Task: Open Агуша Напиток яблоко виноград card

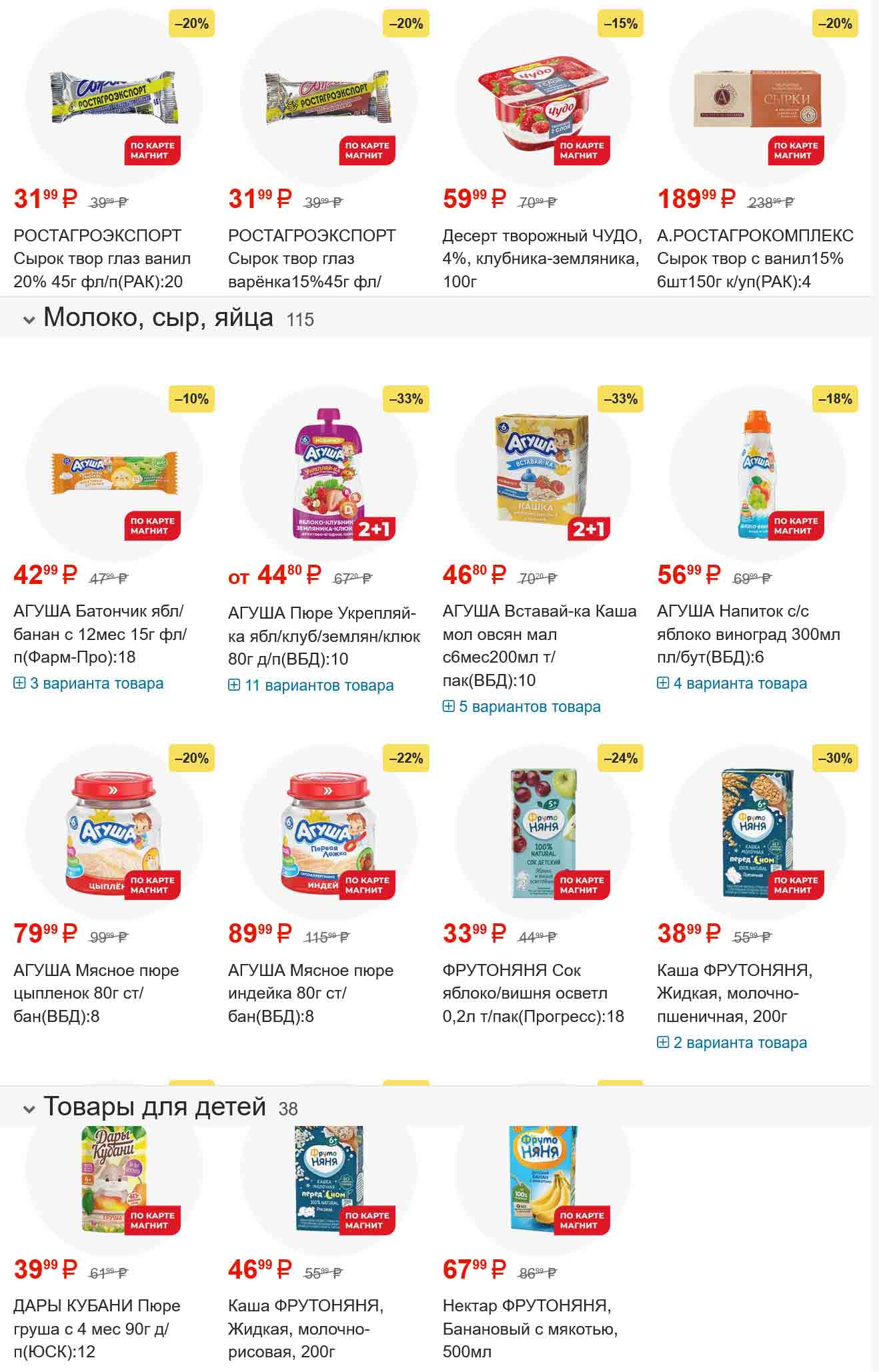Action: point(748,633)
